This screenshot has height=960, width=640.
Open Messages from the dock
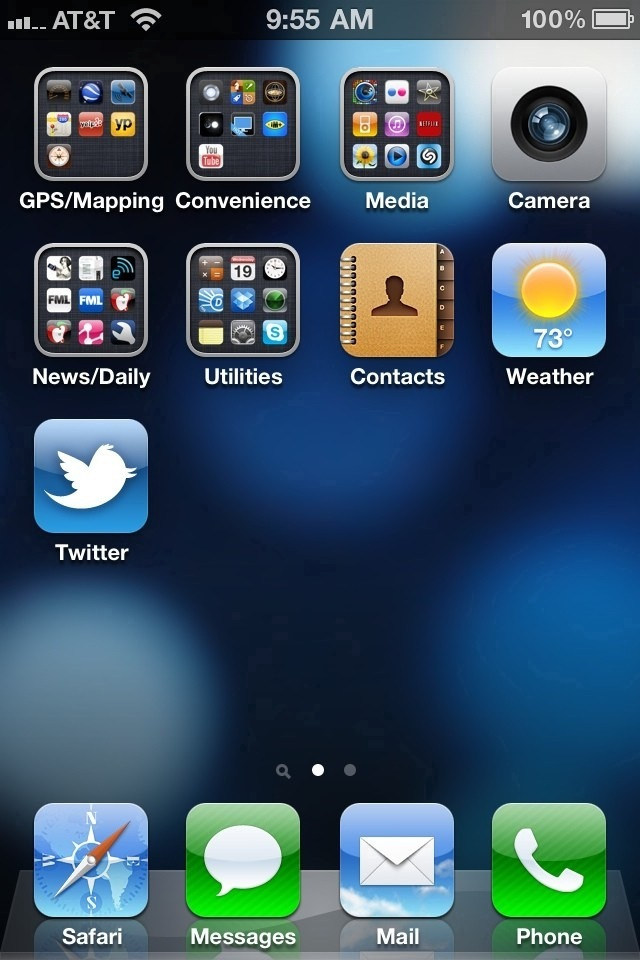point(243,860)
